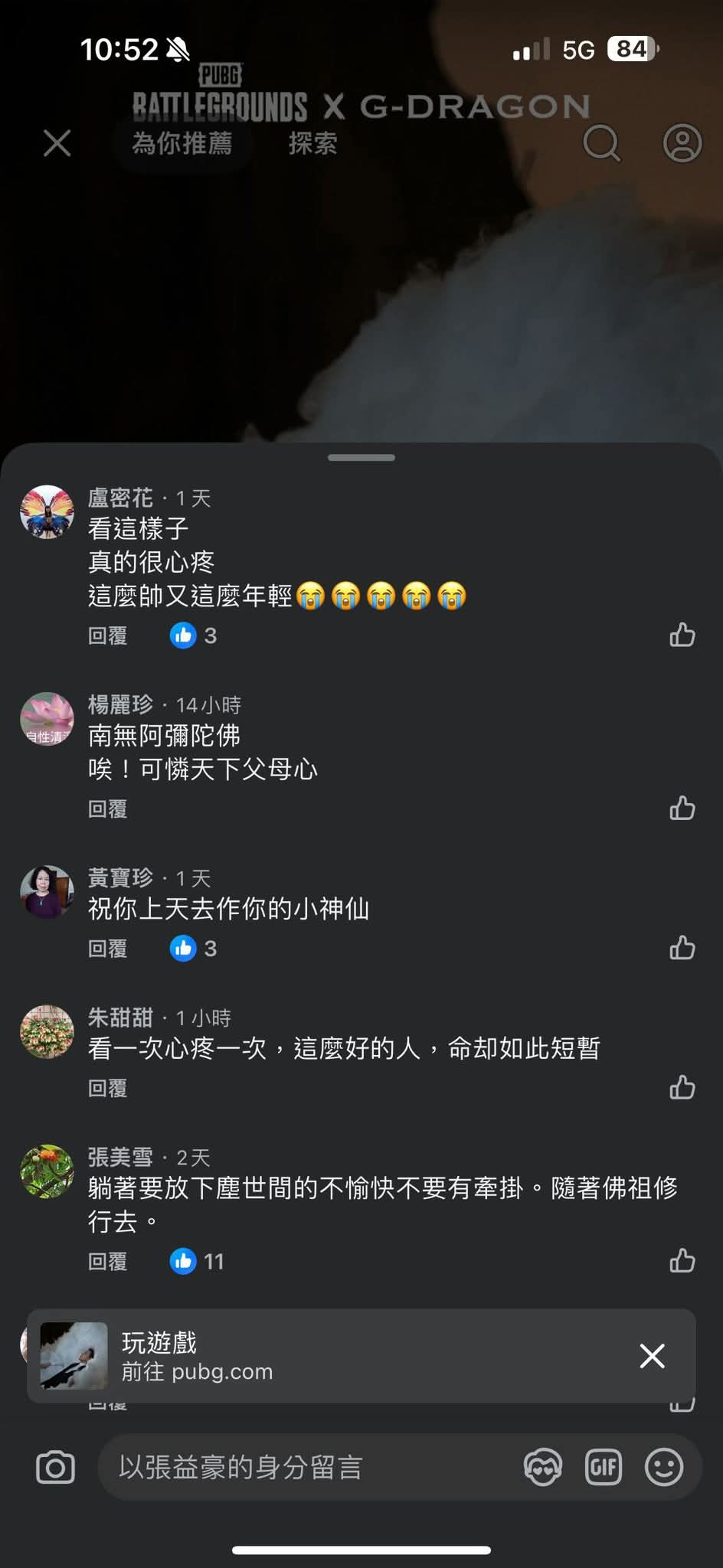Image resolution: width=723 pixels, height=1568 pixels.
Task: Like 朱甜甜's comment
Action: coord(682,1087)
